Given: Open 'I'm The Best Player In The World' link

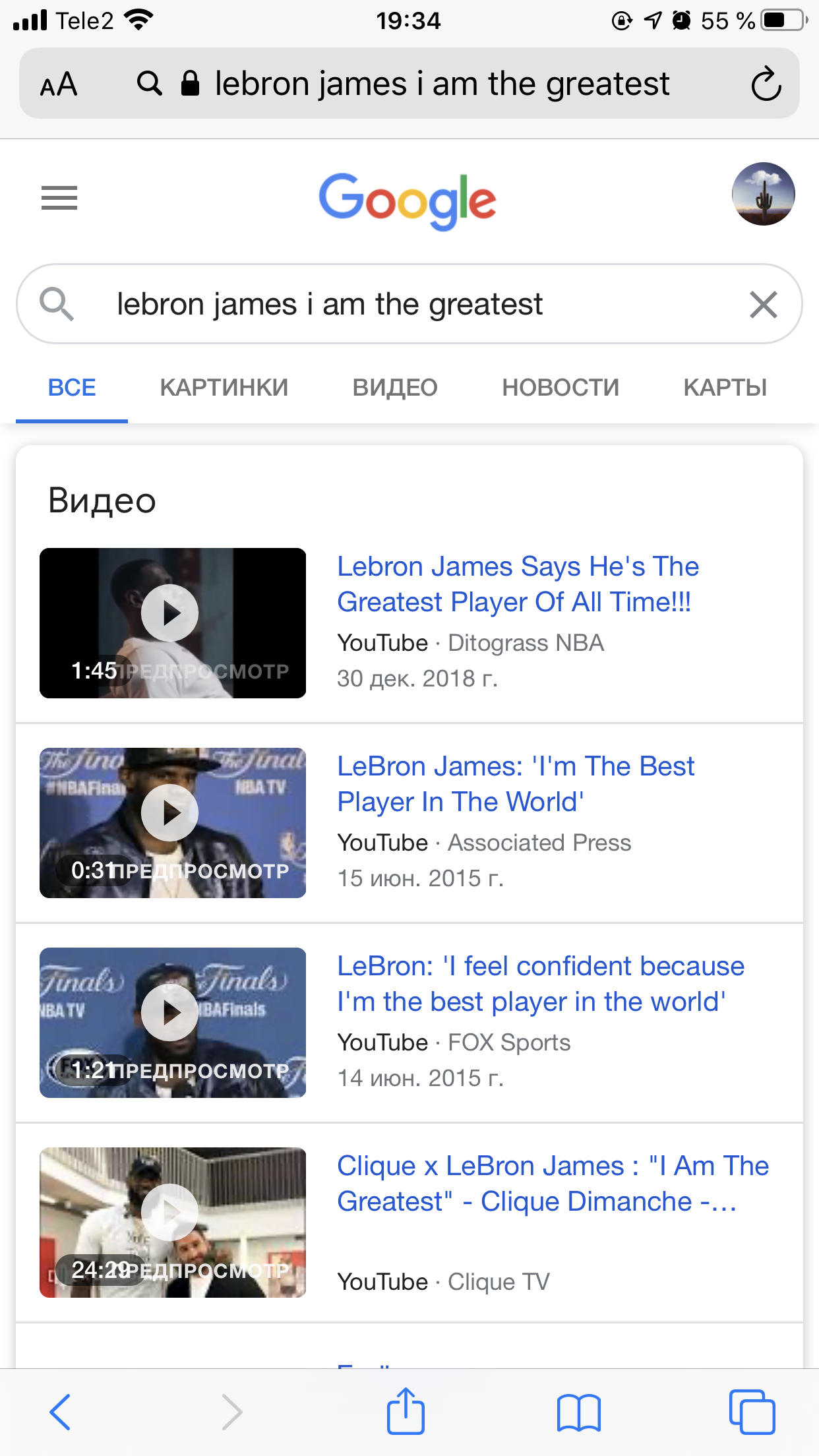Looking at the screenshot, I should (515, 784).
